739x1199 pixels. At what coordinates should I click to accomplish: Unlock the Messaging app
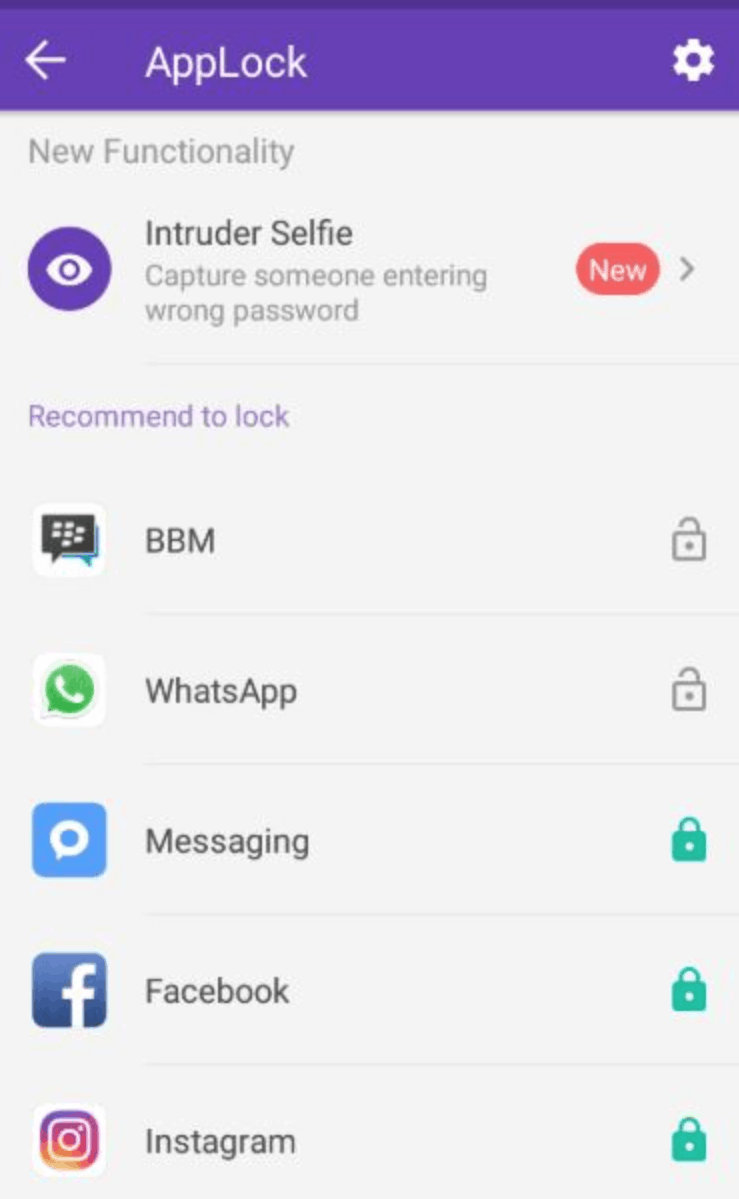pos(689,840)
